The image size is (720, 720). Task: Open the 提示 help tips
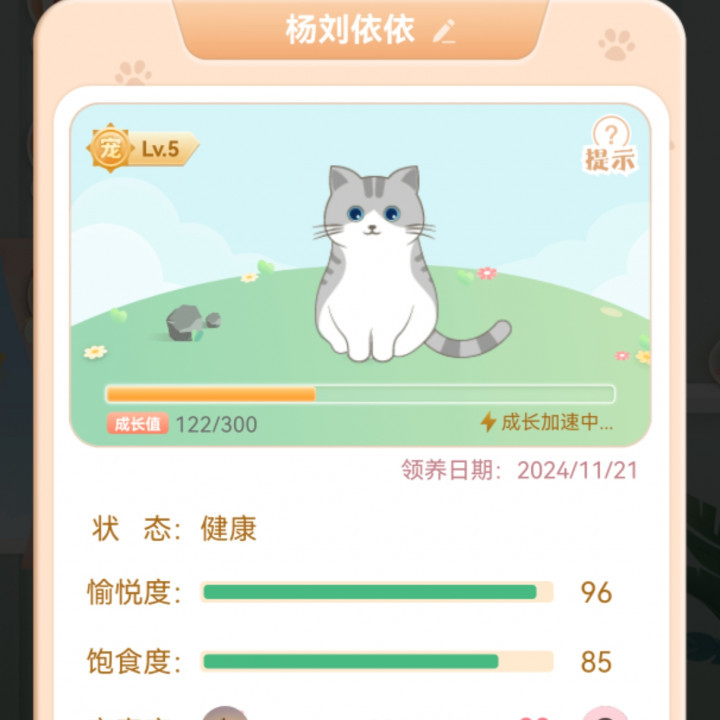coord(611,146)
